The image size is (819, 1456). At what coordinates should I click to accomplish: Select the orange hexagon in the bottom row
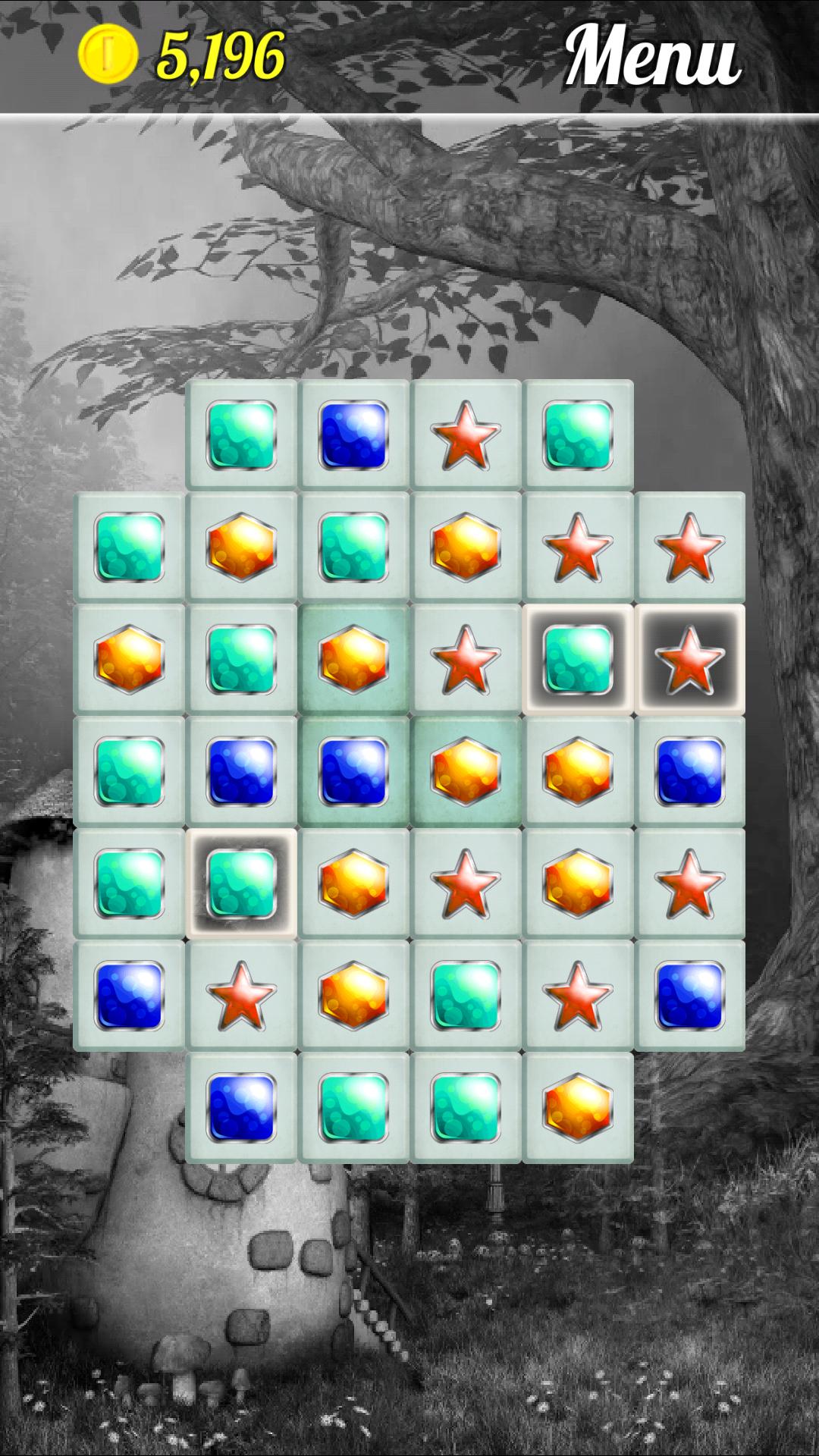point(578,1107)
